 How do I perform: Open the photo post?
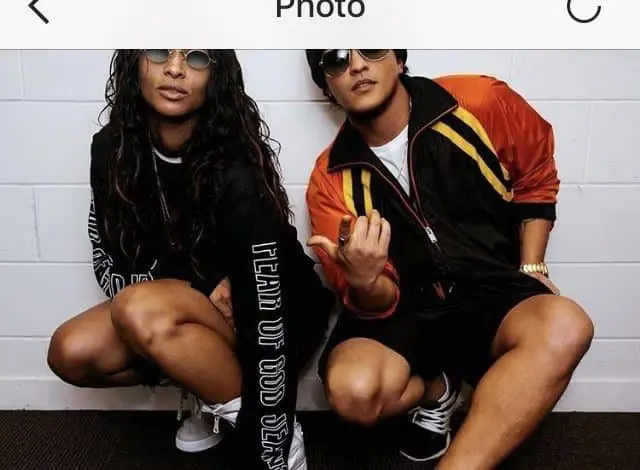point(320,260)
